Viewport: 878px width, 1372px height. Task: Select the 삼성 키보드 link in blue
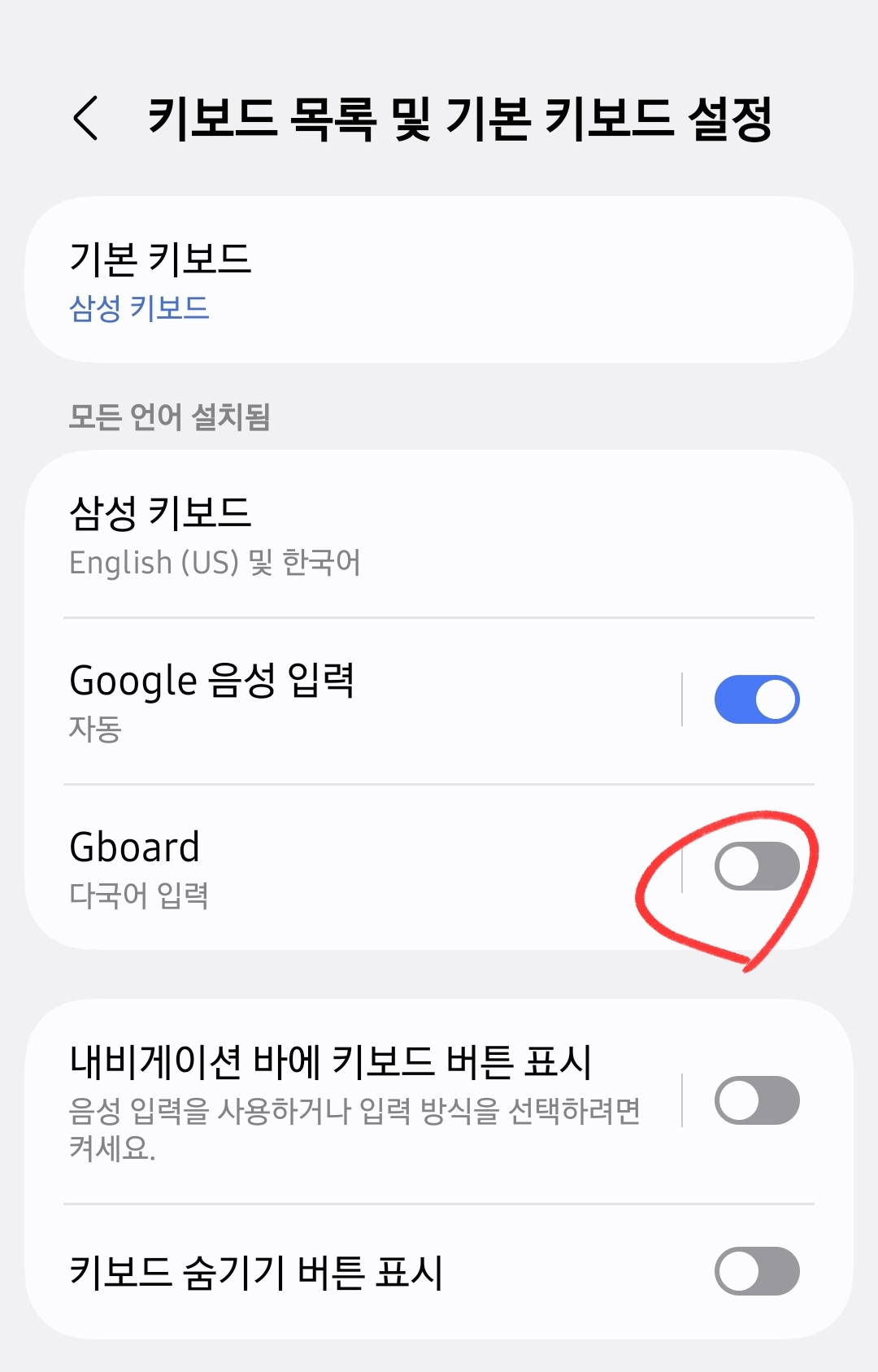[x=139, y=307]
